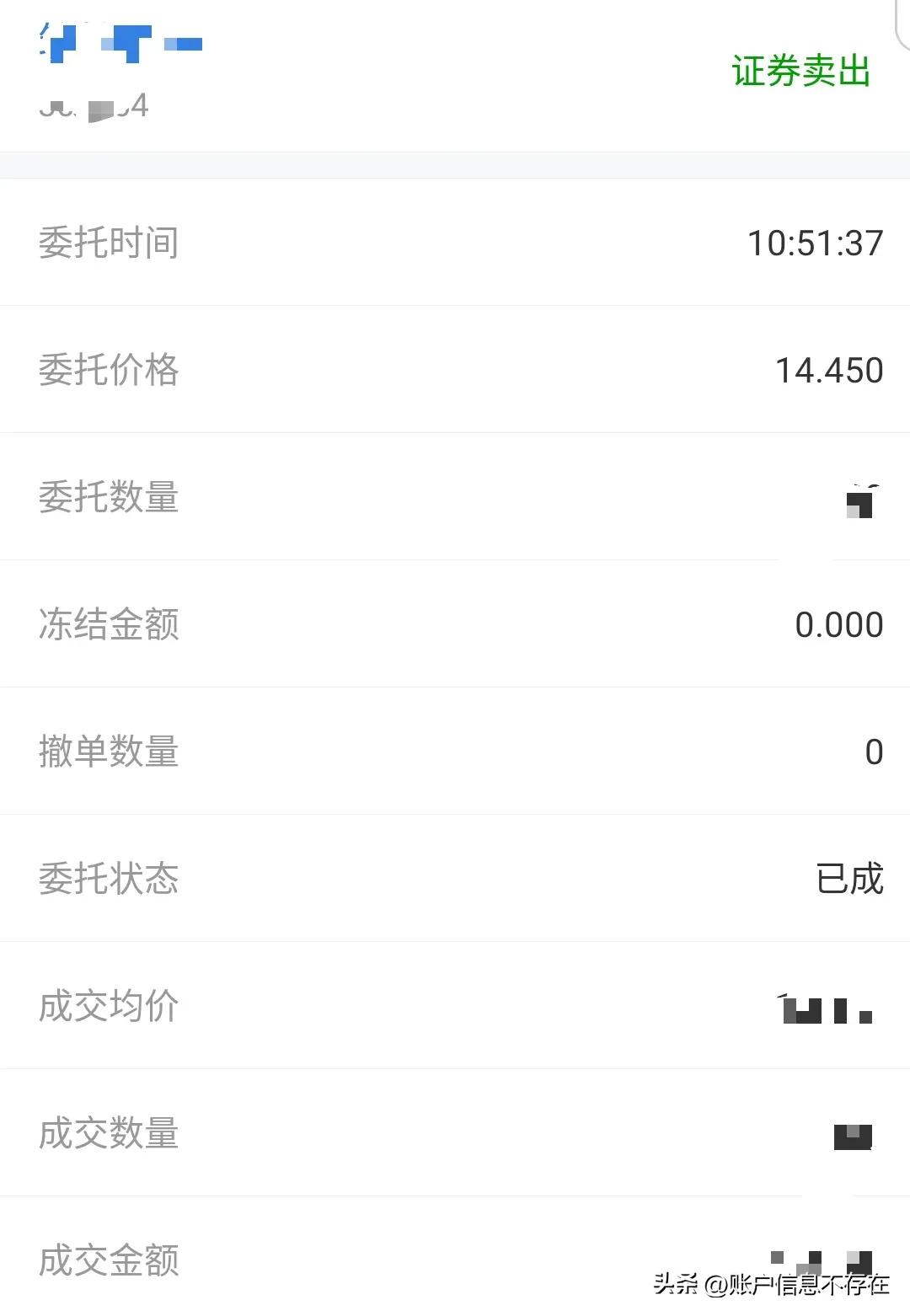This screenshot has width=910, height=1316.
Task: Tap the order price value 14.450
Action: tap(829, 370)
